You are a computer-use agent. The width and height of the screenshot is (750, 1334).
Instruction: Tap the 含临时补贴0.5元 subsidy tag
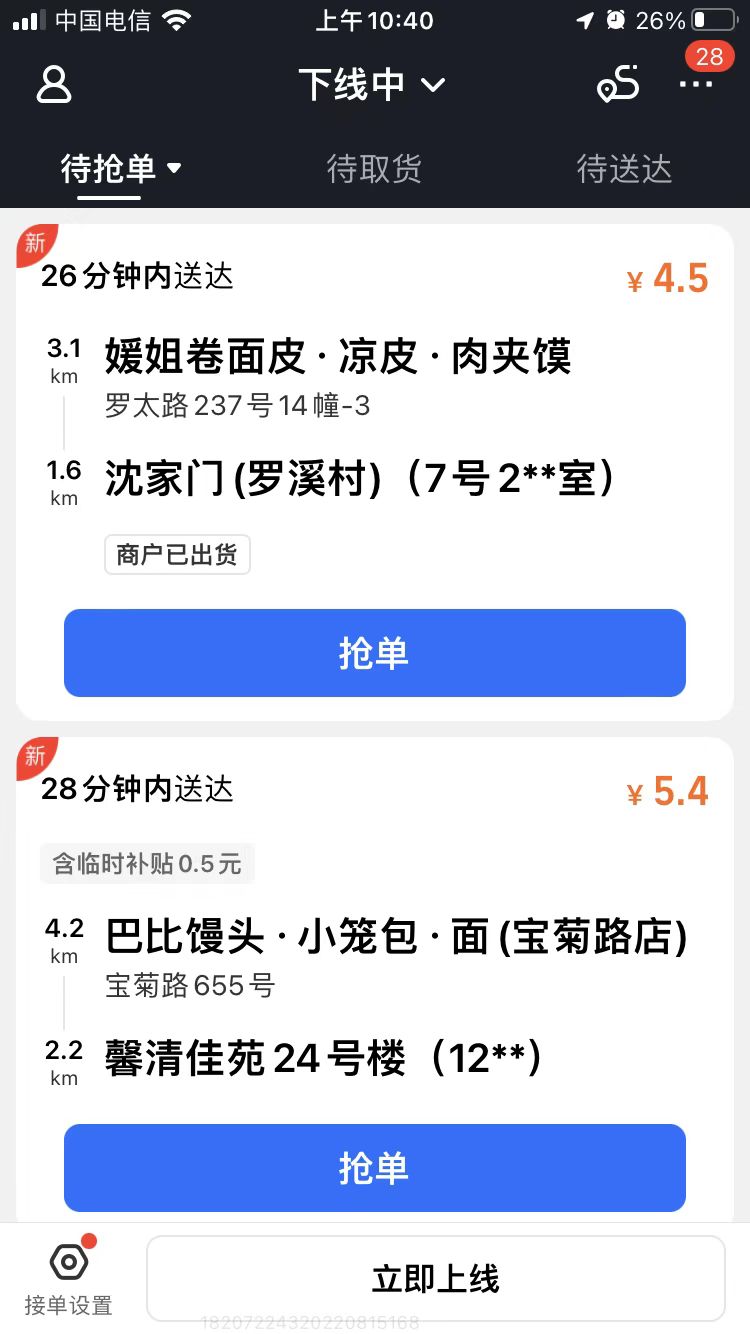tap(146, 863)
